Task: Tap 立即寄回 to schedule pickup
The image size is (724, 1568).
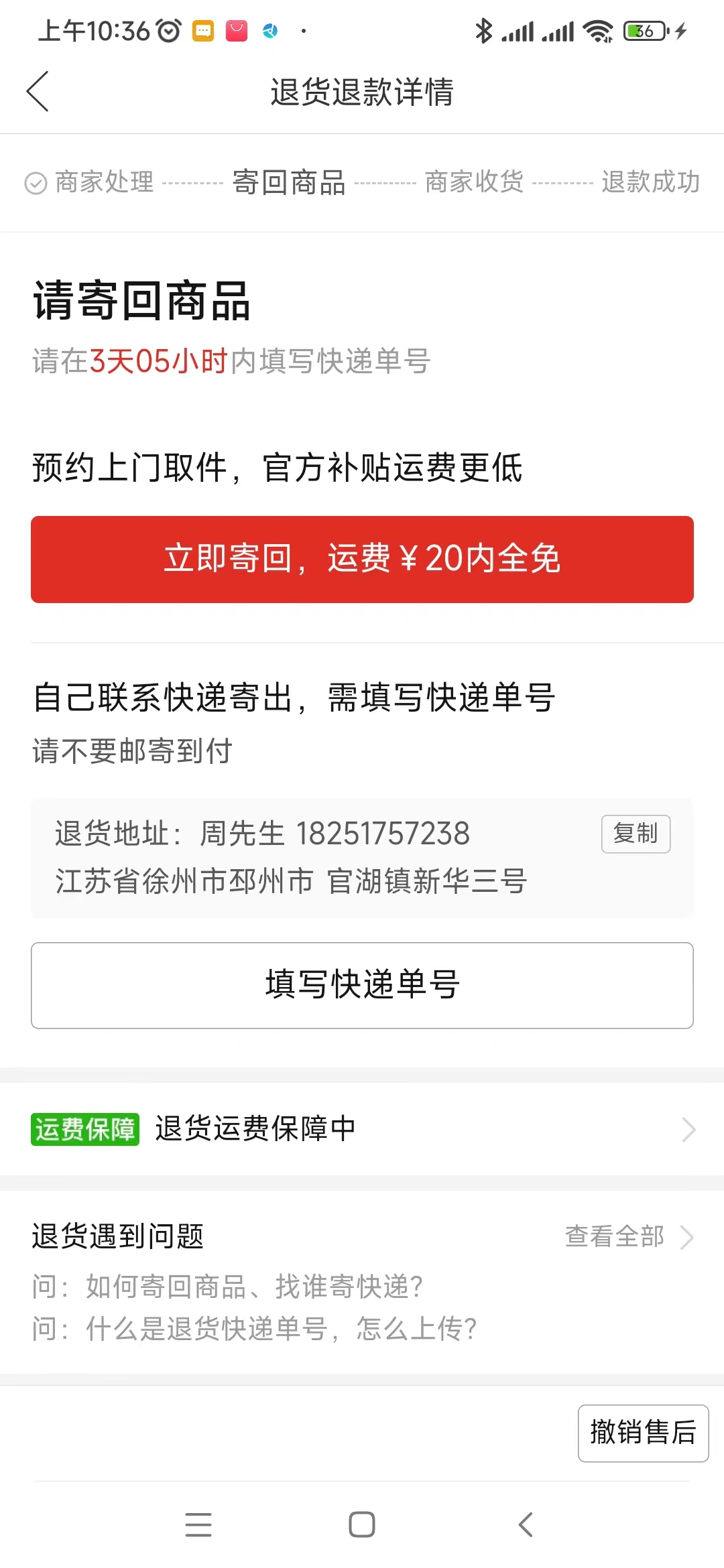Action: click(362, 559)
